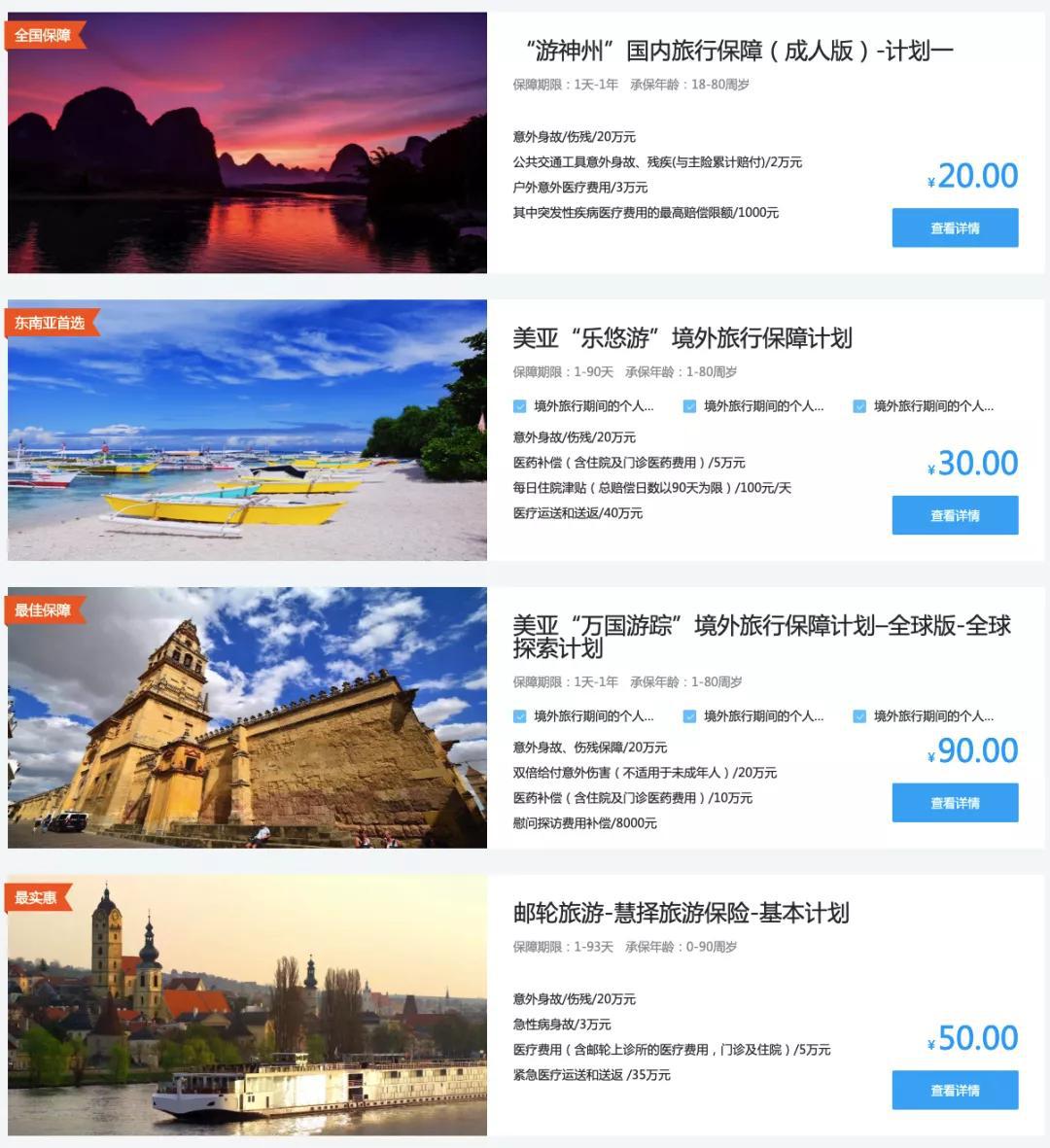Viewport: 1050px width, 1148px height.
Task: Click 查看详情 for the ¥20.00 plan
Action: coord(955,227)
